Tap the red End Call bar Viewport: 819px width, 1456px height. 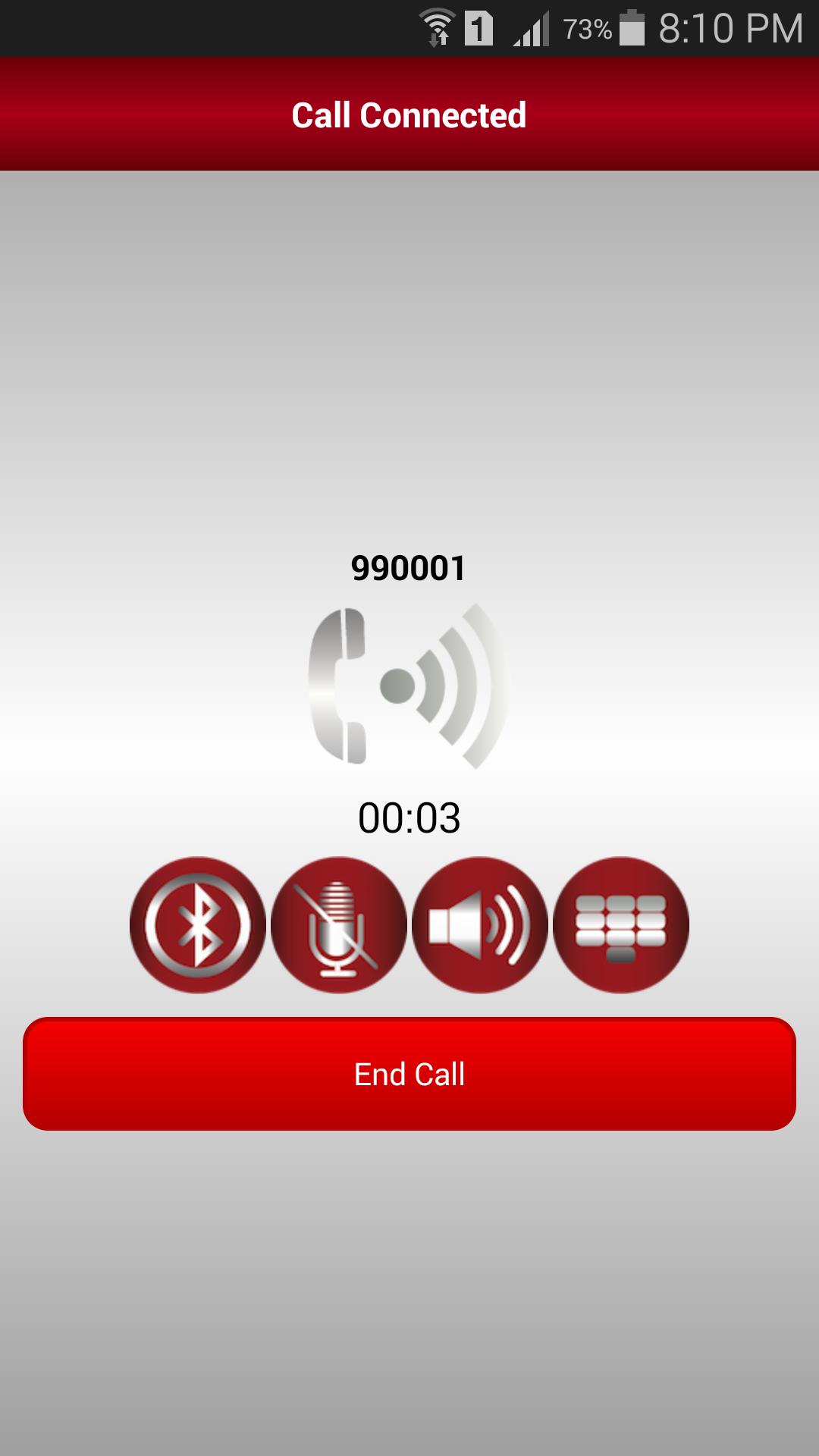(409, 1074)
